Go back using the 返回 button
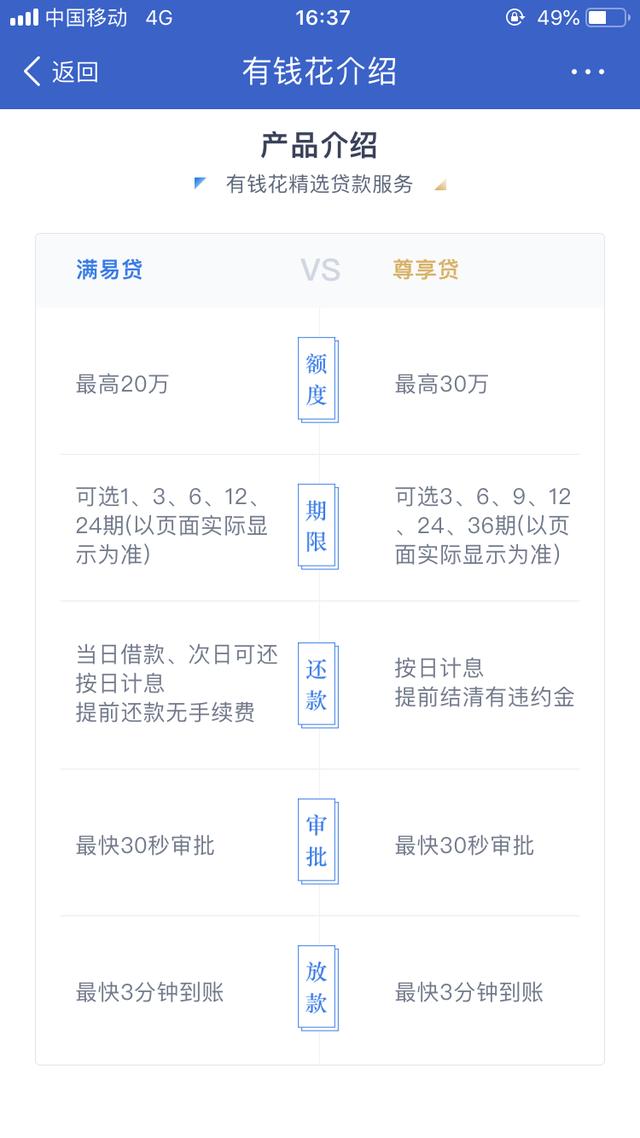 click(61, 72)
